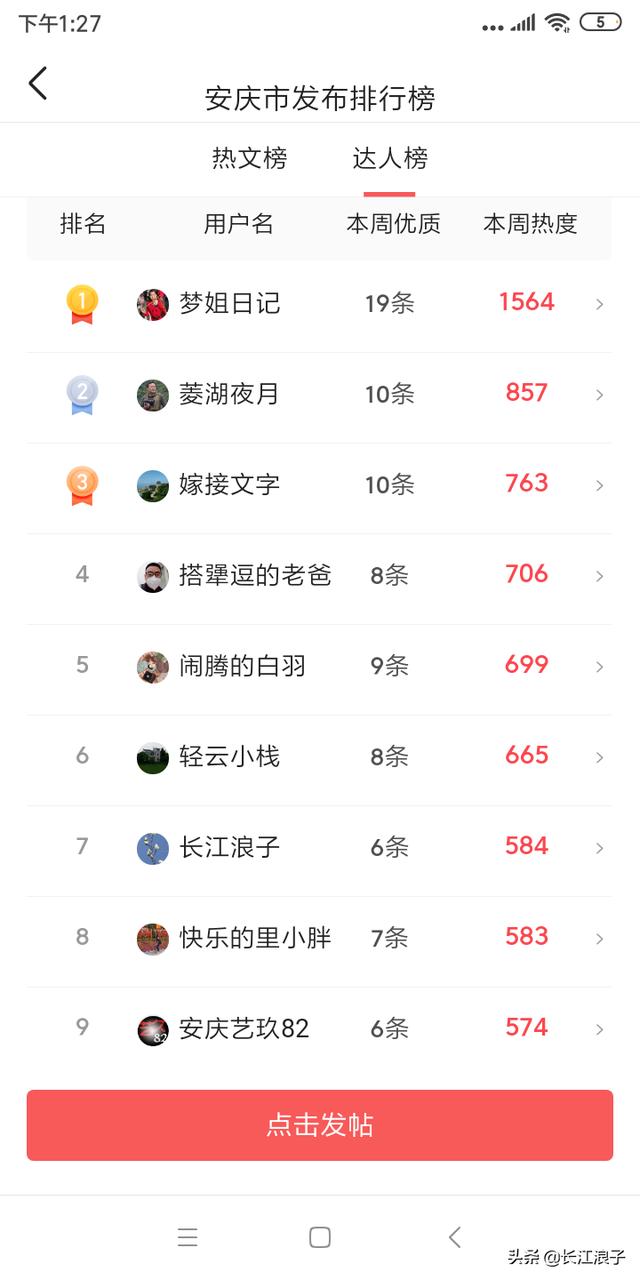Image resolution: width=640 pixels, height=1280 pixels.
Task: View user 嫁接文字 details
Action: [319, 485]
